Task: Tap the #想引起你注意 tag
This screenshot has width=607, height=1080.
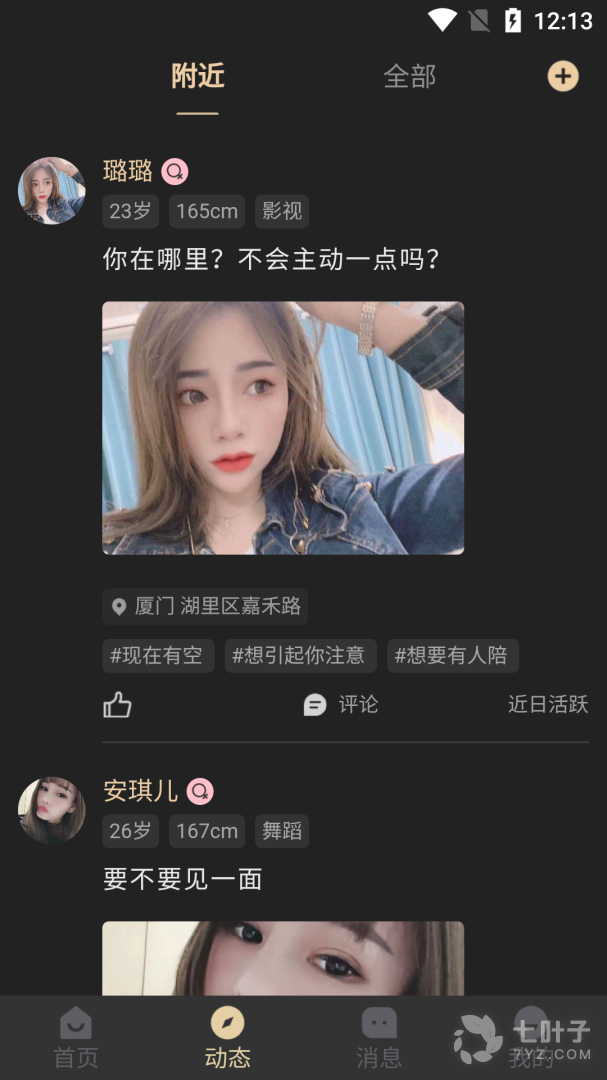Action: pyautogui.click(x=300, y=656)
